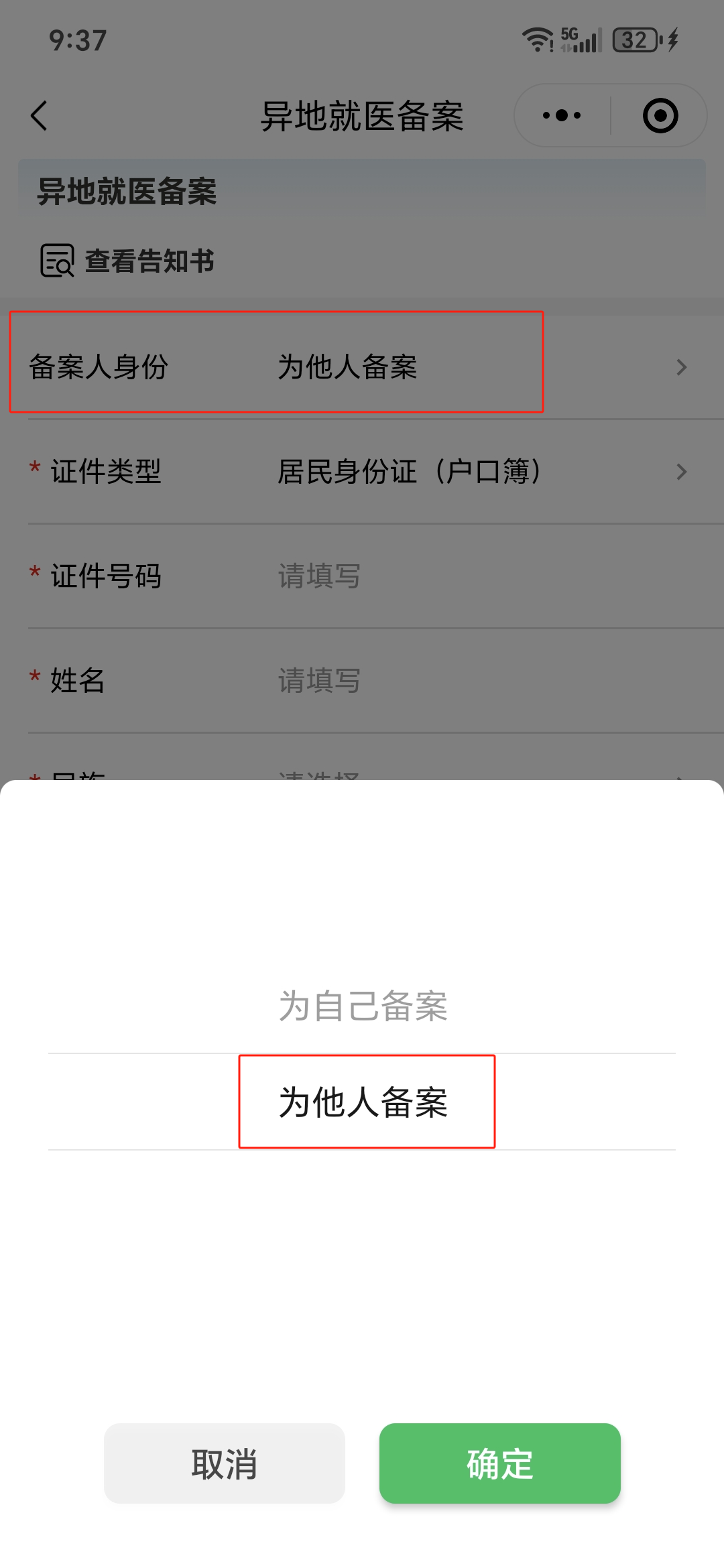Select 为自己备案 in the picker

click(363, 1006)
